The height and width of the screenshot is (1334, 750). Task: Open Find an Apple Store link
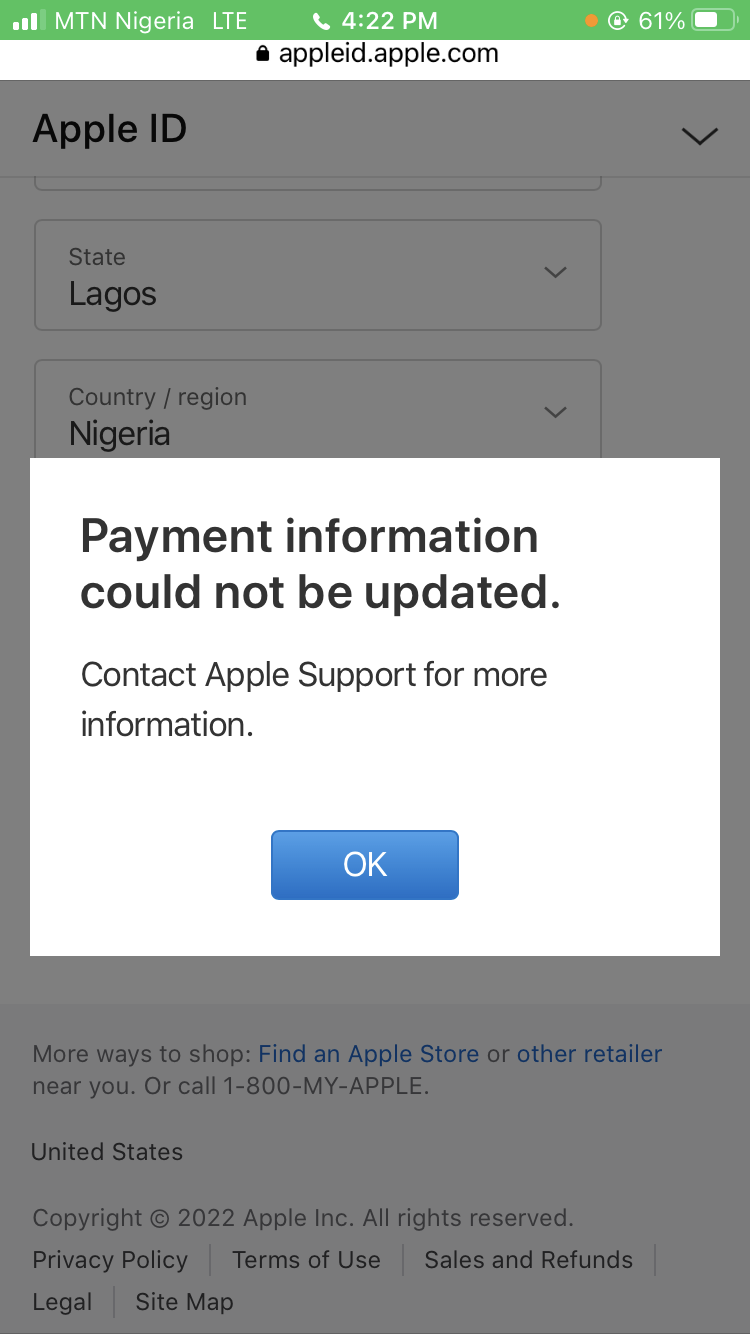point(368,1054)
